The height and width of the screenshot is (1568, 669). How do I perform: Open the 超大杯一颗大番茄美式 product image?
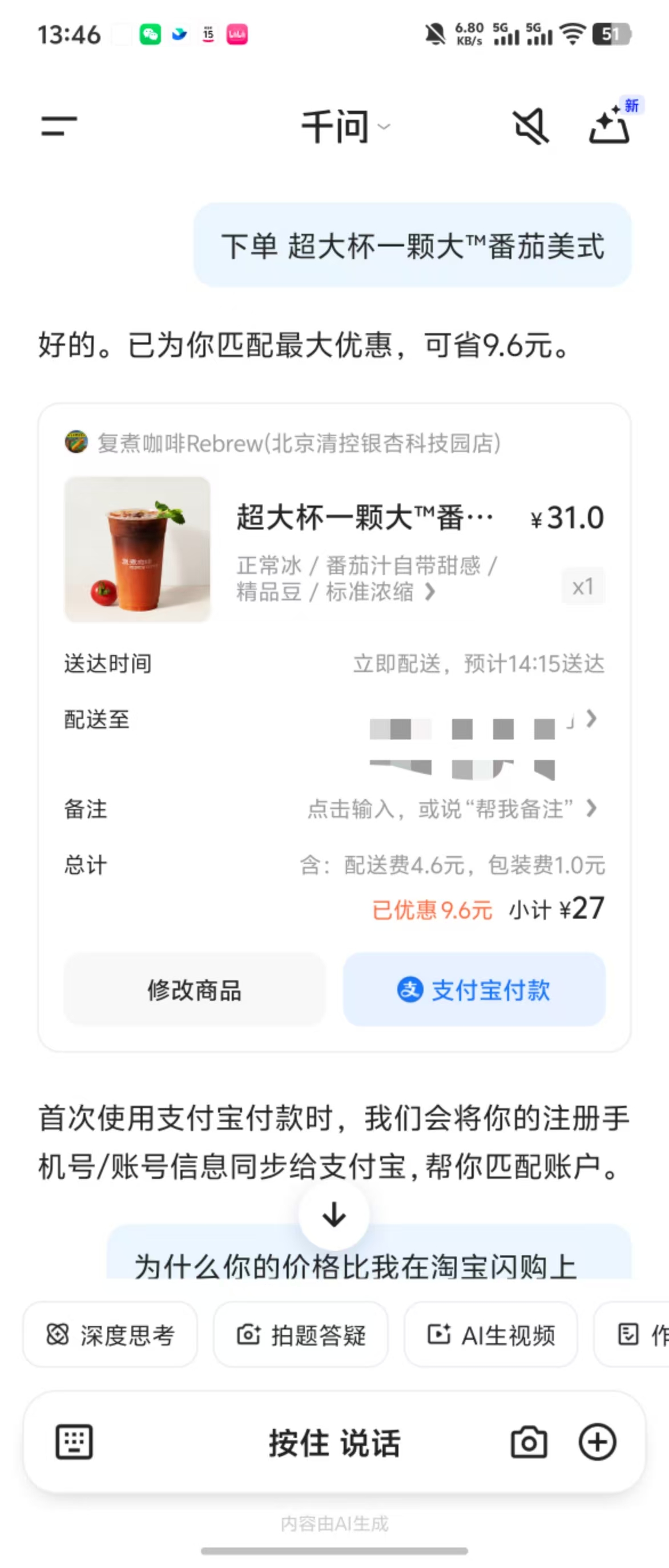(x=138, y=549)
